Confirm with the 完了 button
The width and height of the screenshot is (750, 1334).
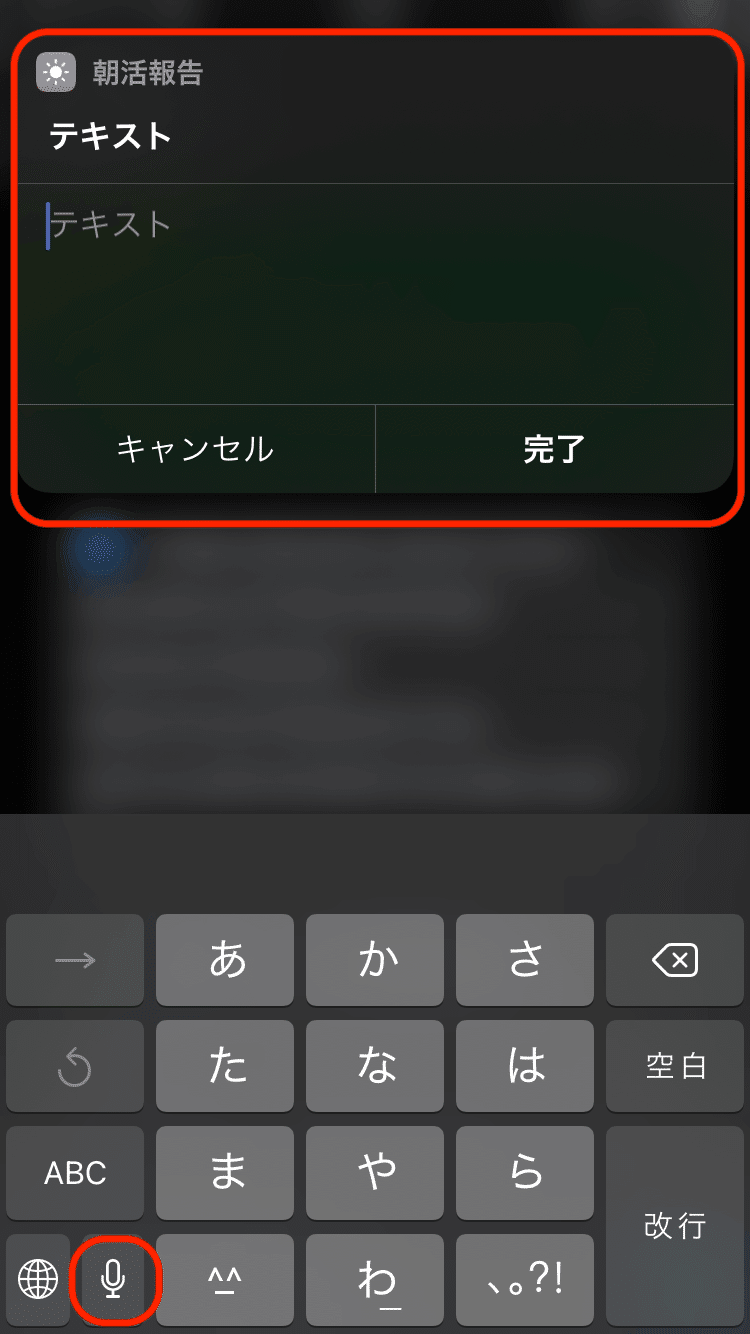[x=554, y=449]
